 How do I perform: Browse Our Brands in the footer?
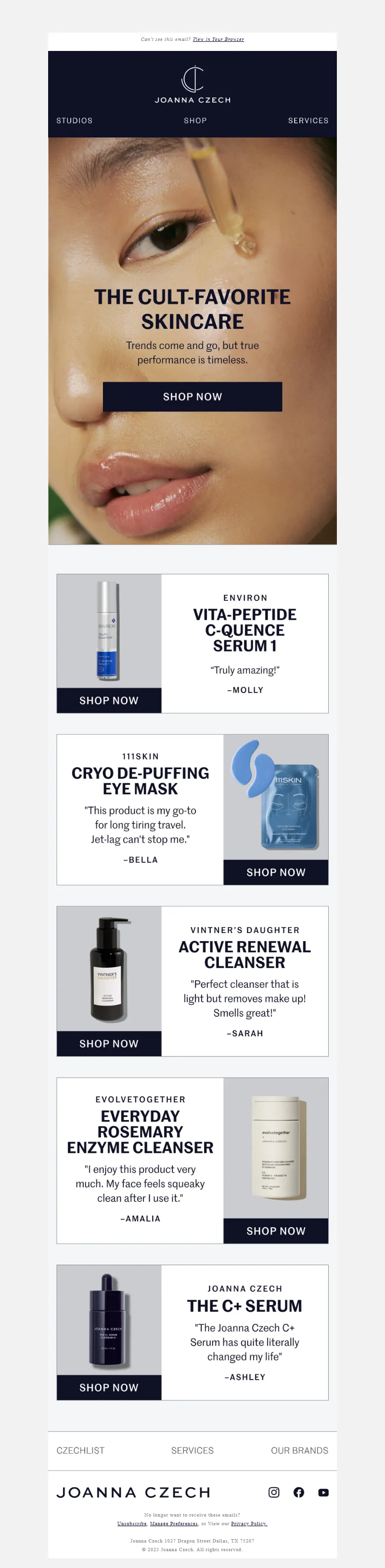click(299, 1451)
